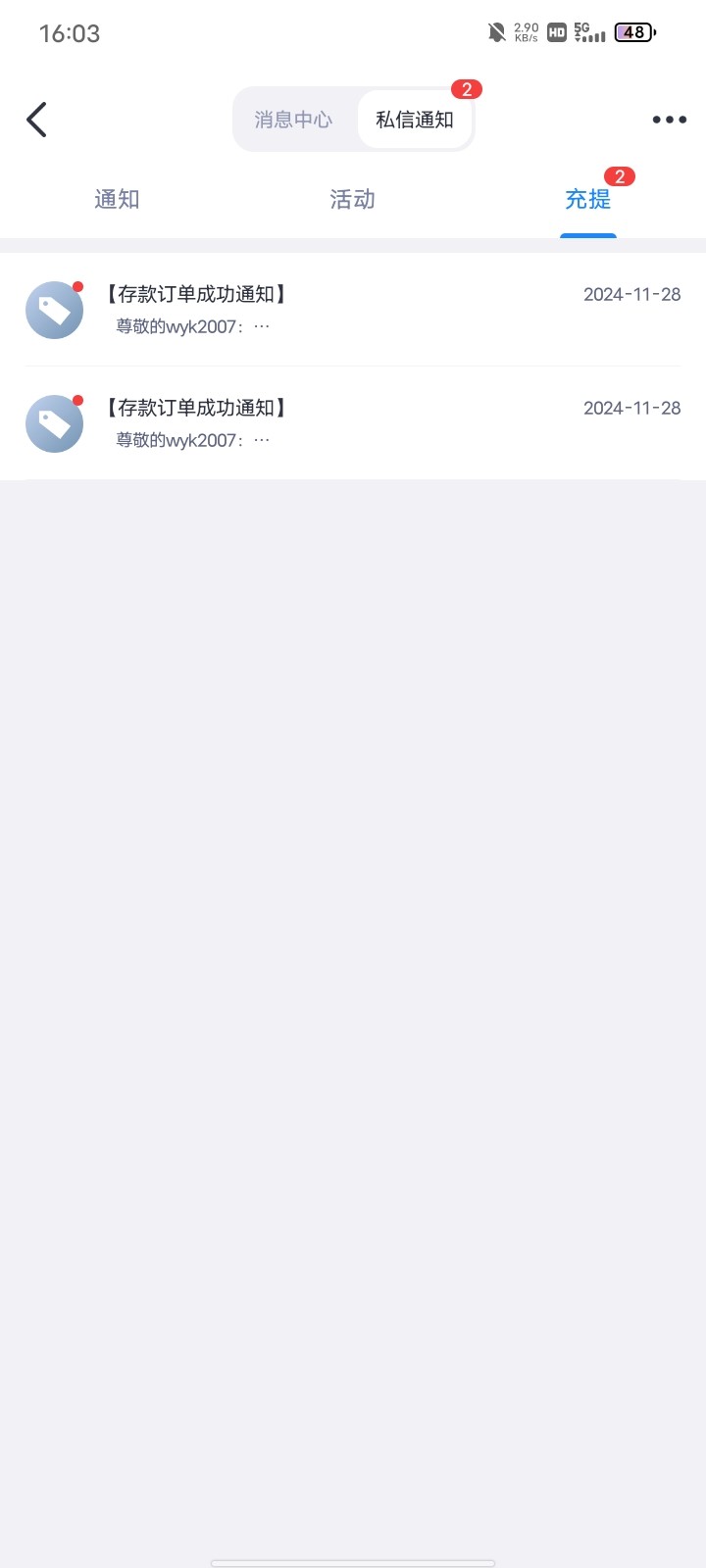This screenshot has height=1568, width=706.
Task: Switch to 消息中心 segment
Action: [x=293, y=120]
